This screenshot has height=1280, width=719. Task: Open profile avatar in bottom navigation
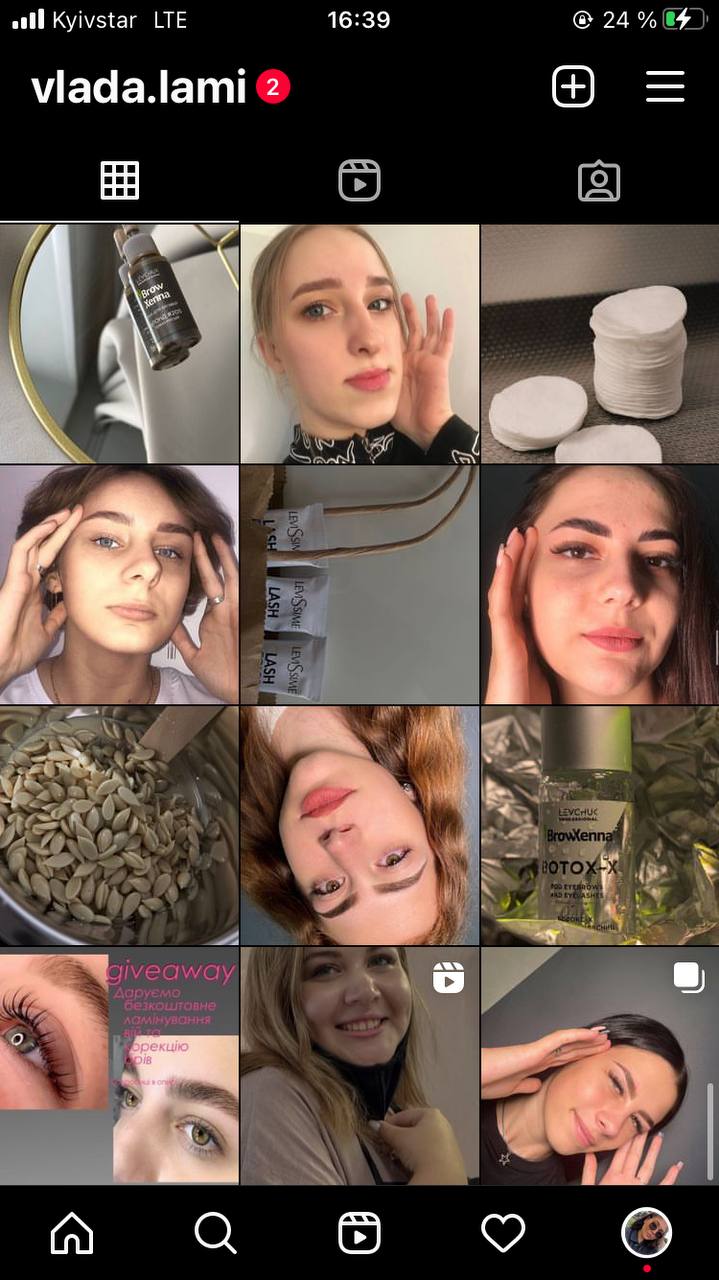pos(646,1233)
